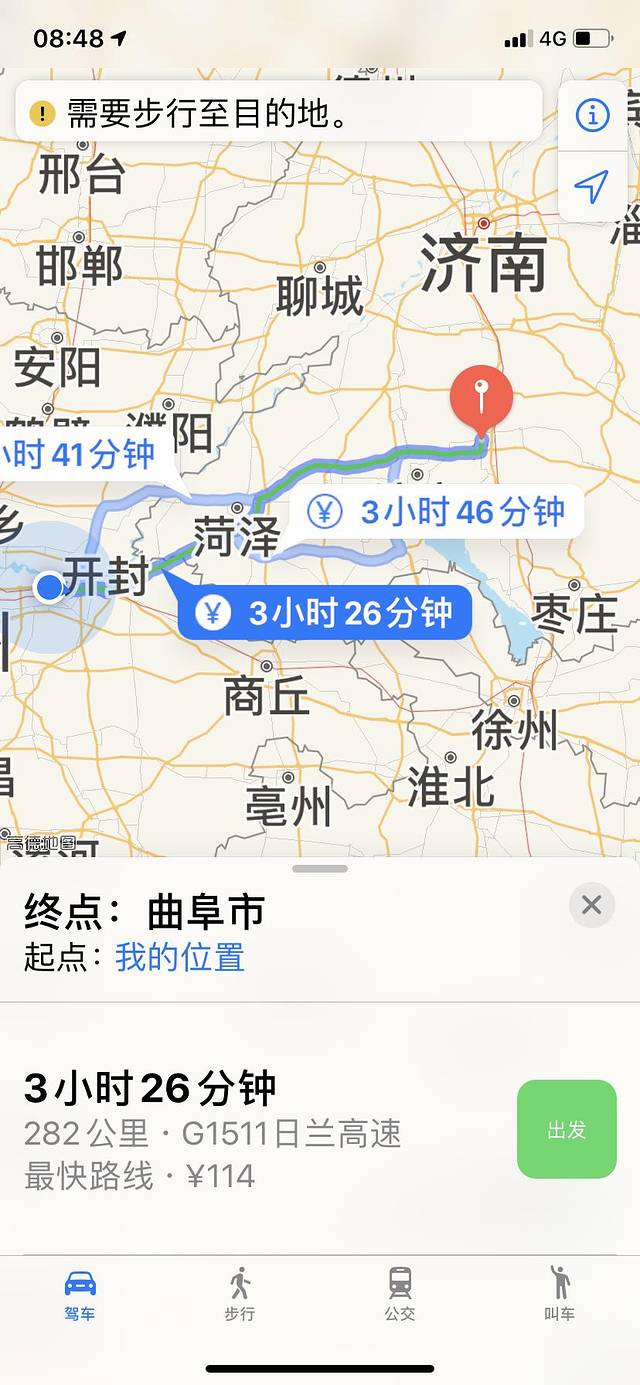This screenshot has width=640, height=1385.
Task: Open the map info settings button
Action: tap(592, 116)
